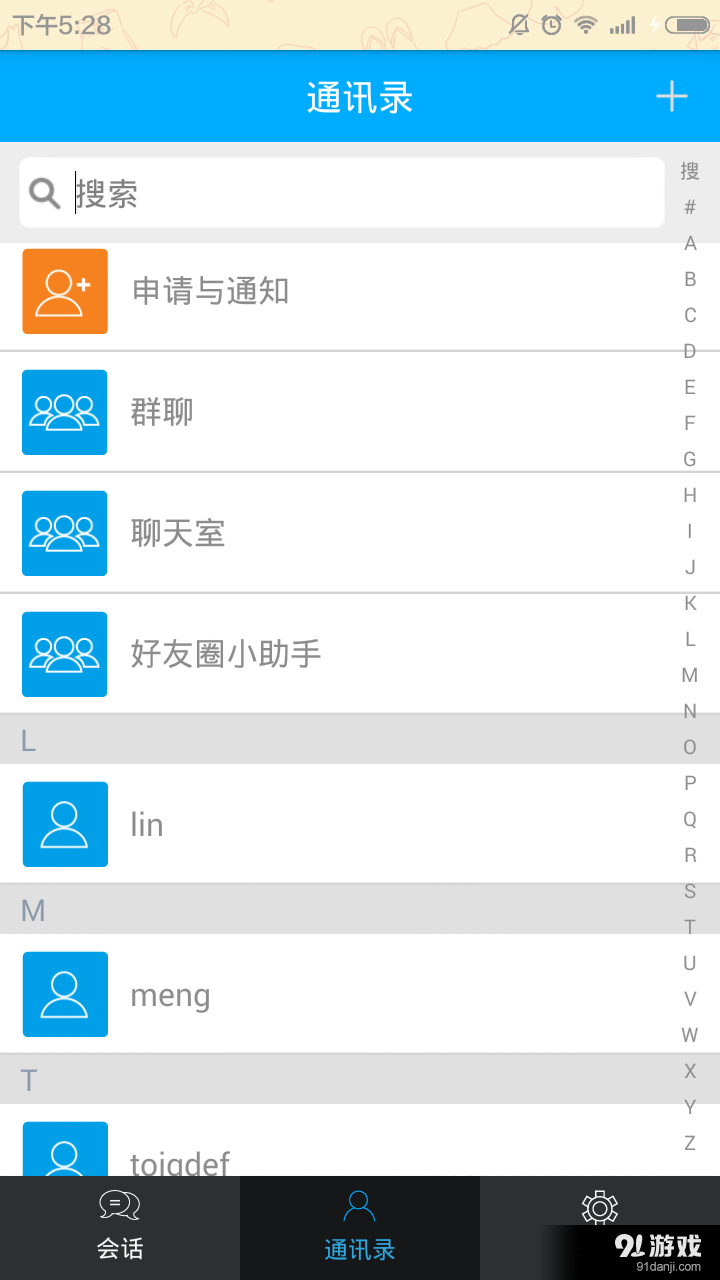
Task: Tap the 群聊 group chat icon
Action: (x=64, y=412)
